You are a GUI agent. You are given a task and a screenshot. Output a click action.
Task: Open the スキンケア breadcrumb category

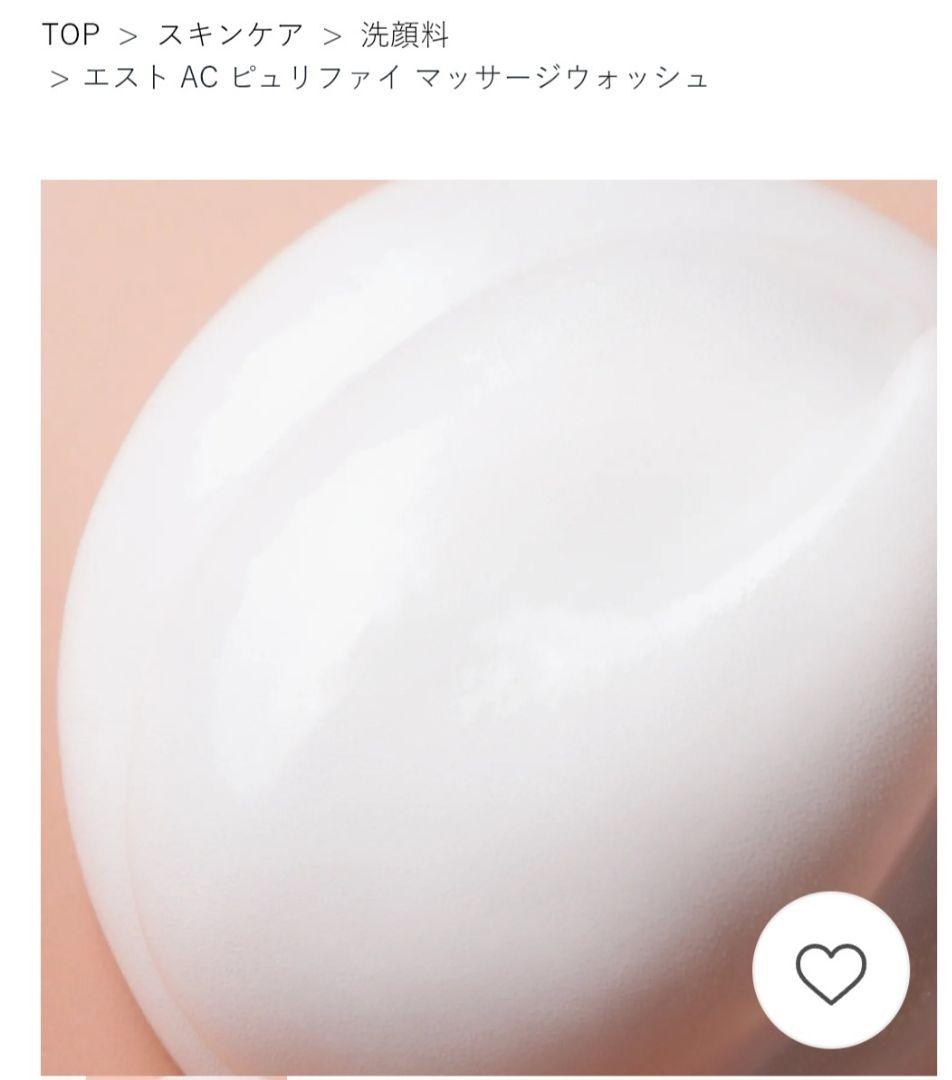(230, 35)
